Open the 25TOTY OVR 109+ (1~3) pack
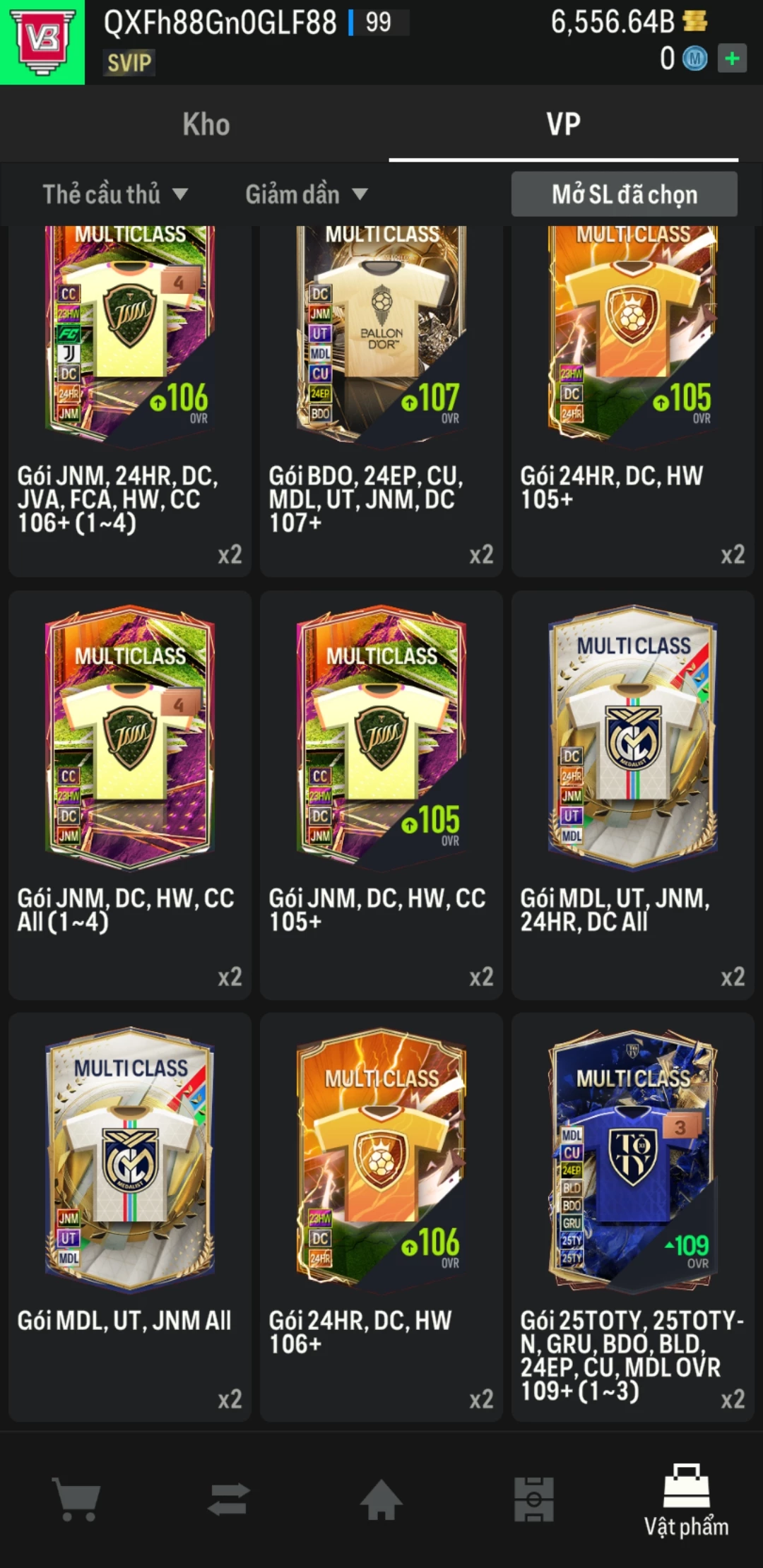The image size is (763, 1568). pos(633,1216)
